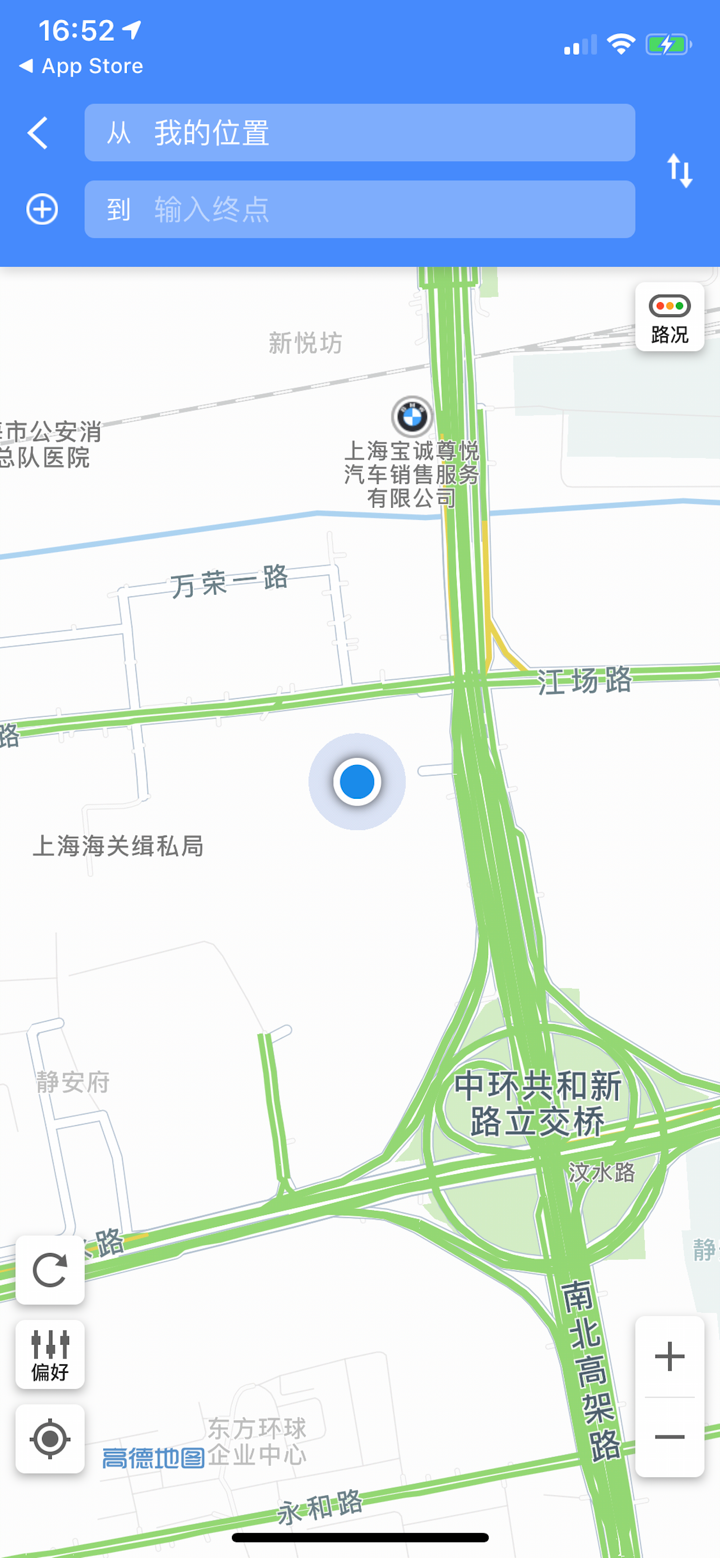
Task: Turn on traffic layer via top-right control
Action: click(668, 315)
